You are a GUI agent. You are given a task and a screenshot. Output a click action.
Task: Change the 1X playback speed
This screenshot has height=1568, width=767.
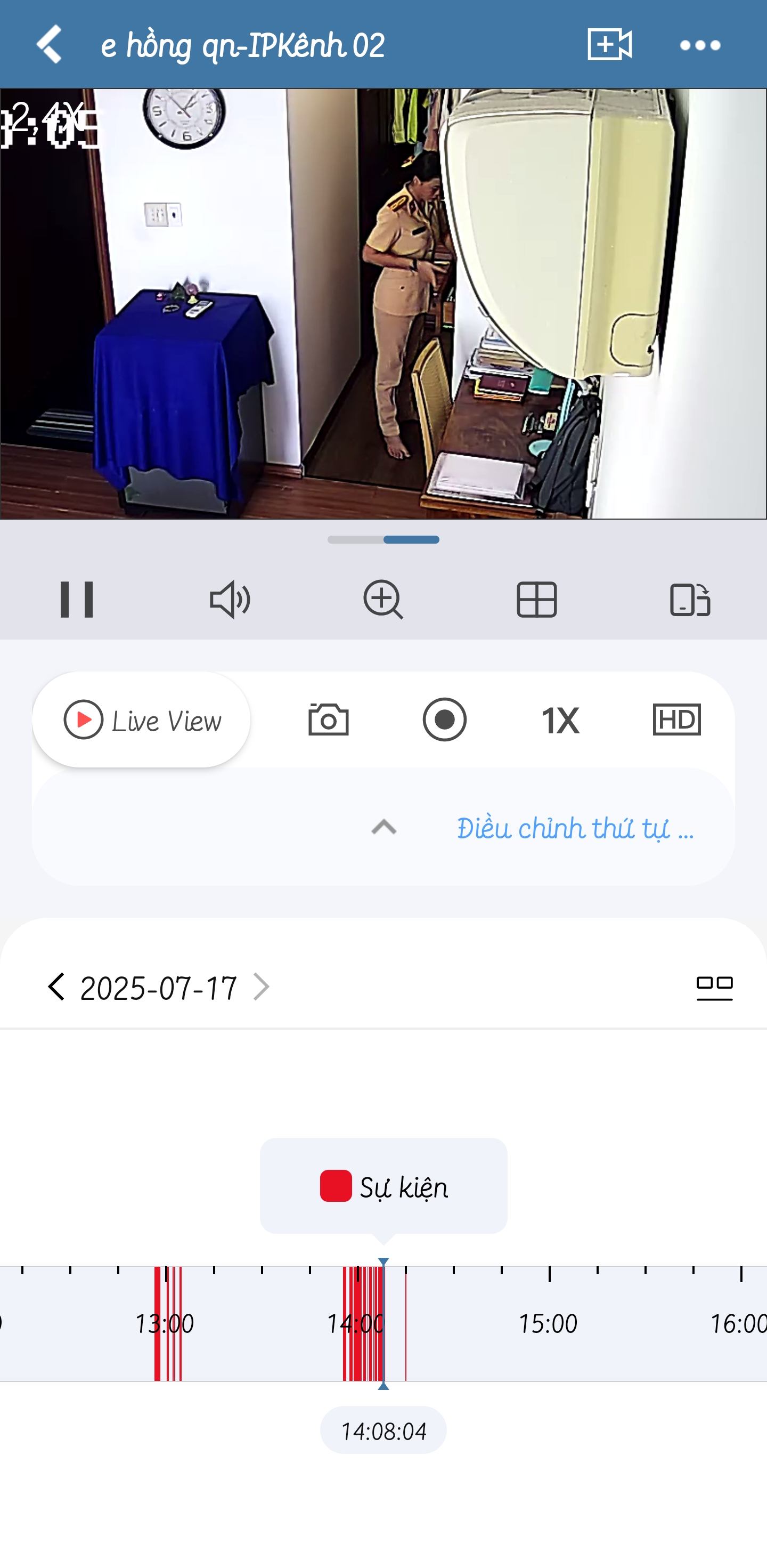560,720
